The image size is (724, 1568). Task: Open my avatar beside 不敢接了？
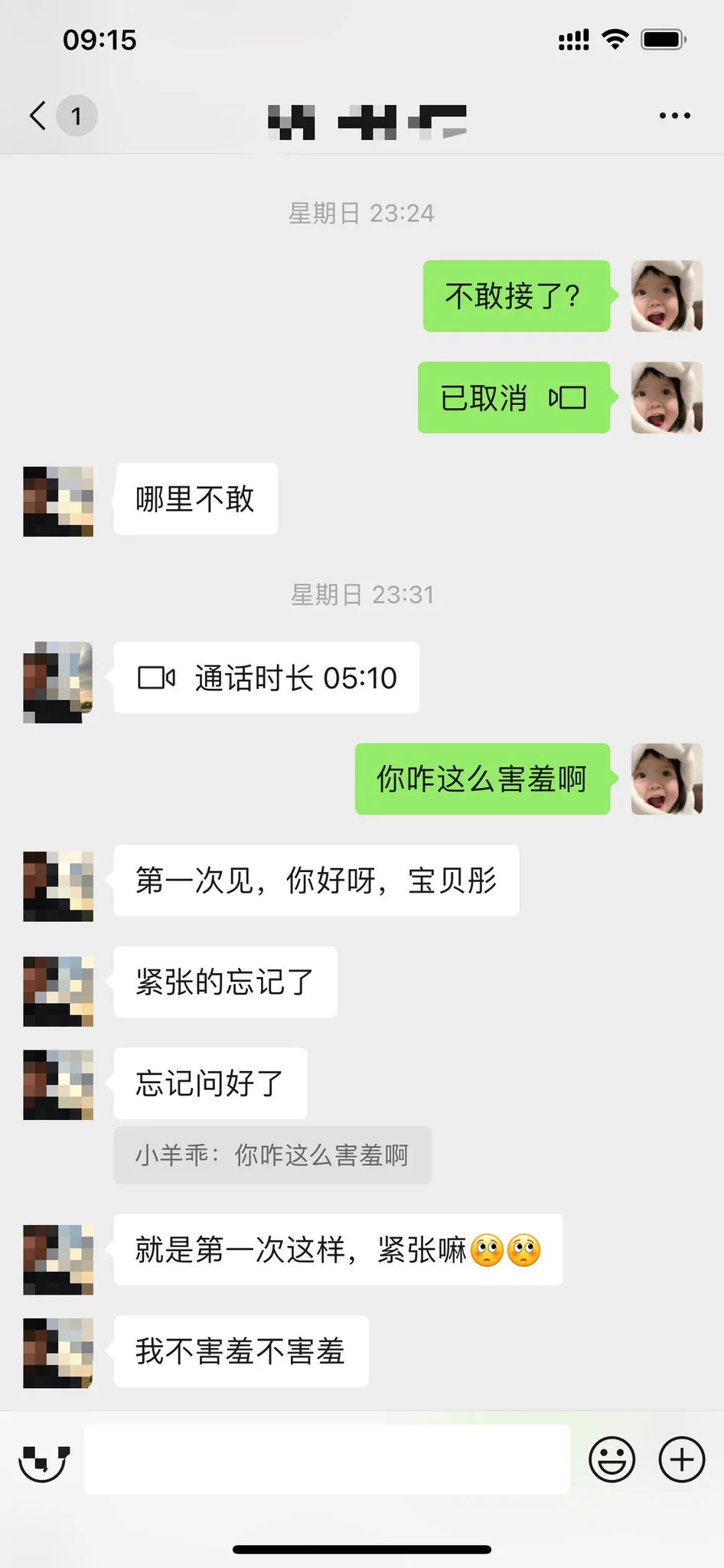pyautogui.click(x=666, y=296)
